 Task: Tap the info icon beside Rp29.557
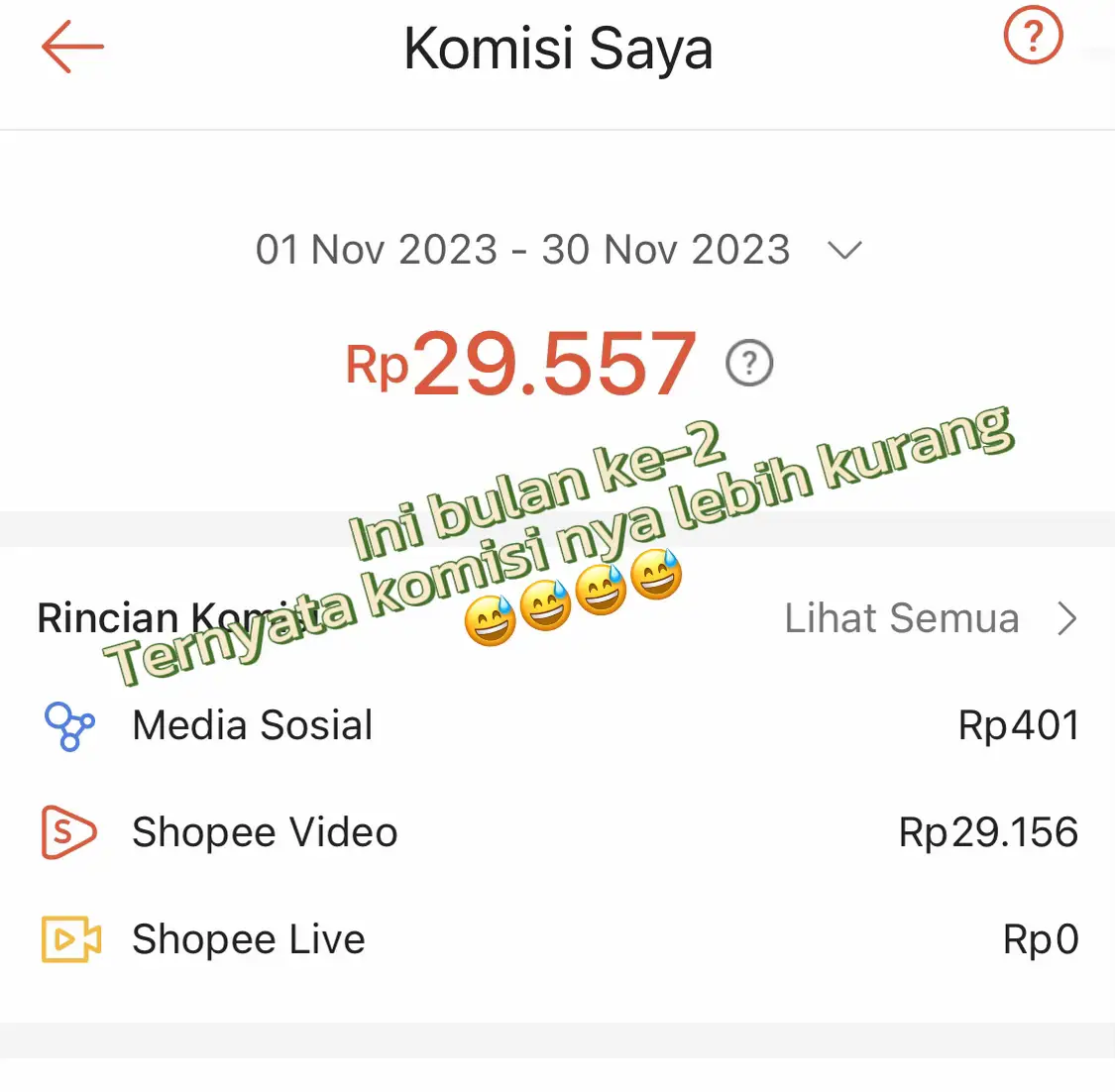click(x=749, y=364)
